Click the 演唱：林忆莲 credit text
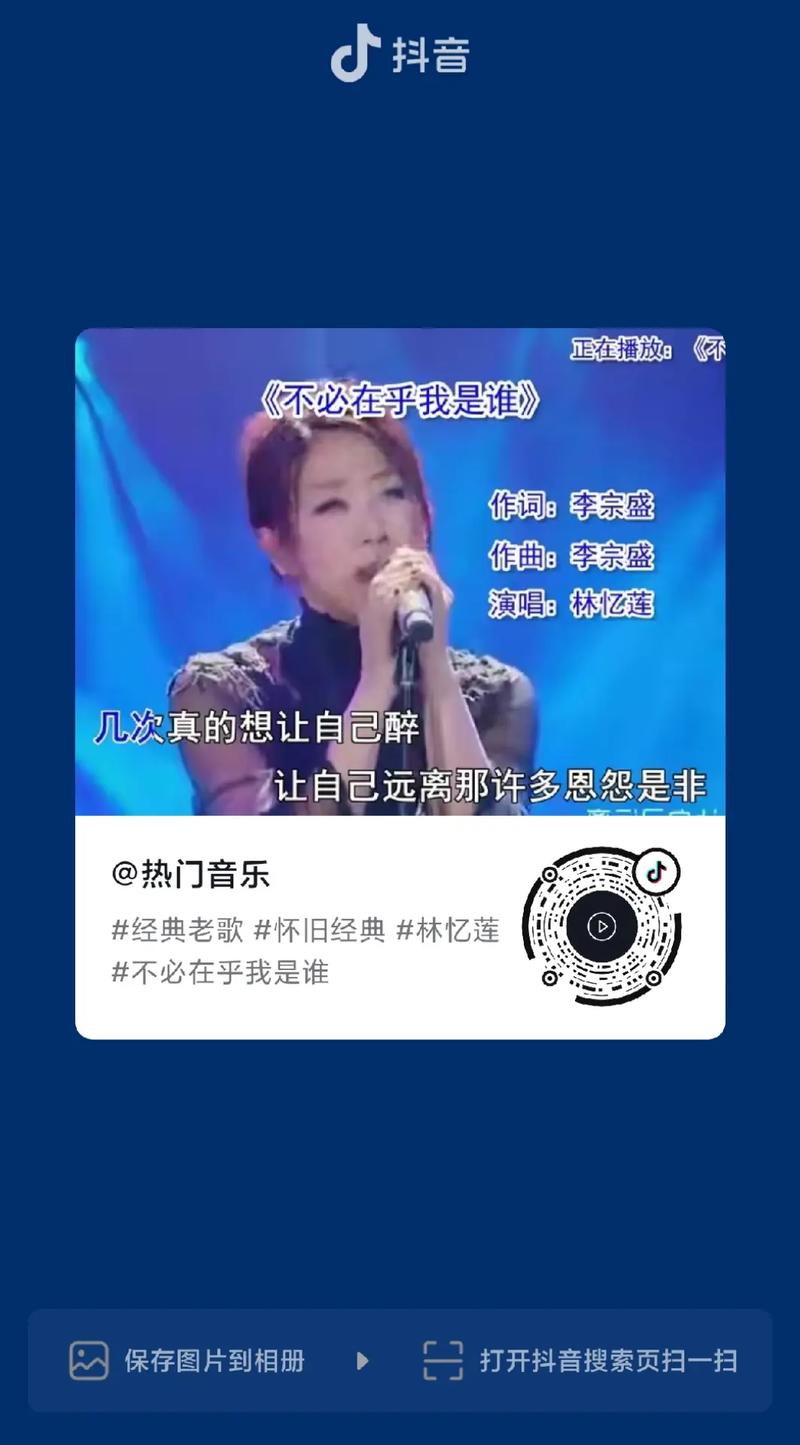This screenshot has height=1445, width=800. pos(575,605)
